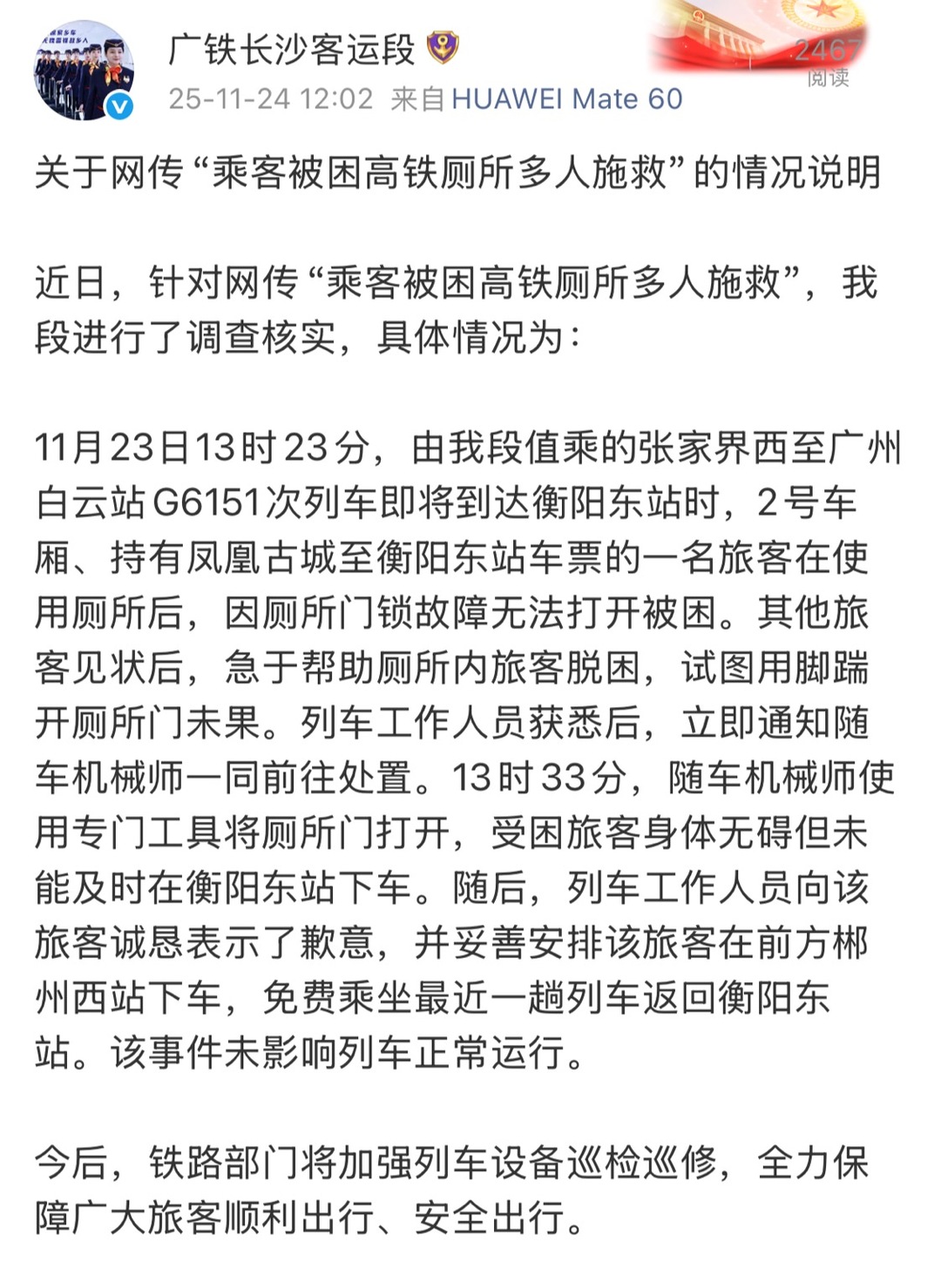Image resolution: width=941 pixels, height=1288 pixels.
Task: Open 广铁长沙客运段's profile avatar
Action: [x=84, y=71]
